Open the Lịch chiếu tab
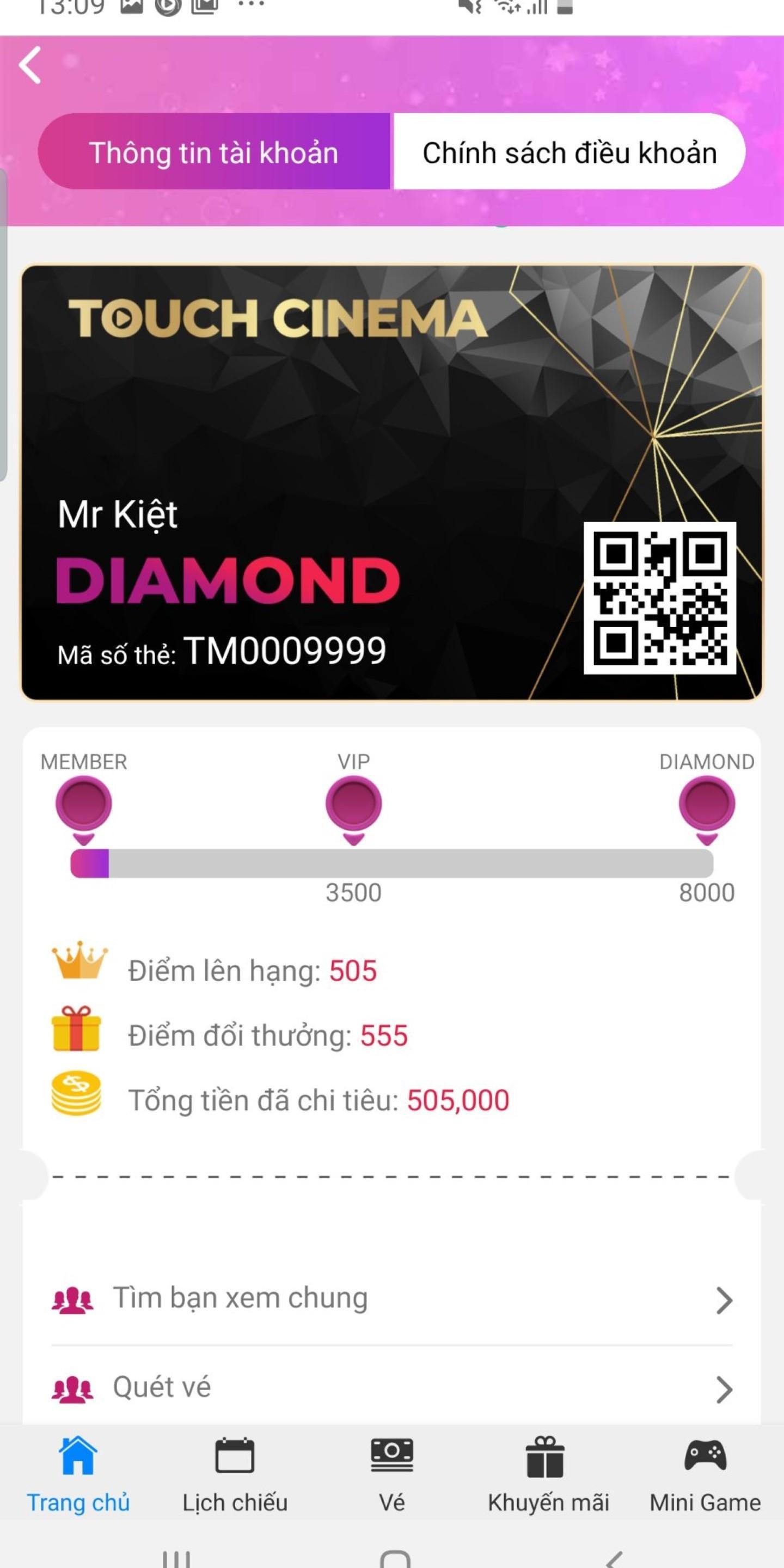 235,1474
